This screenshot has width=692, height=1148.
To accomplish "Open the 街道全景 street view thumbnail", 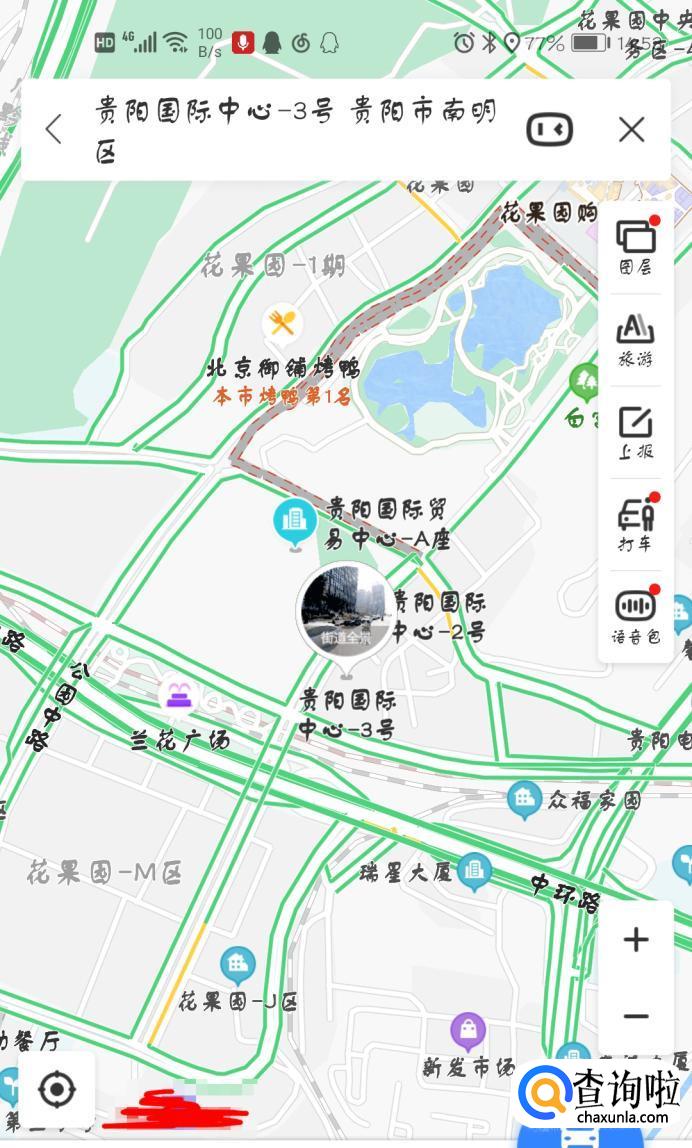I will coord(346,609).
